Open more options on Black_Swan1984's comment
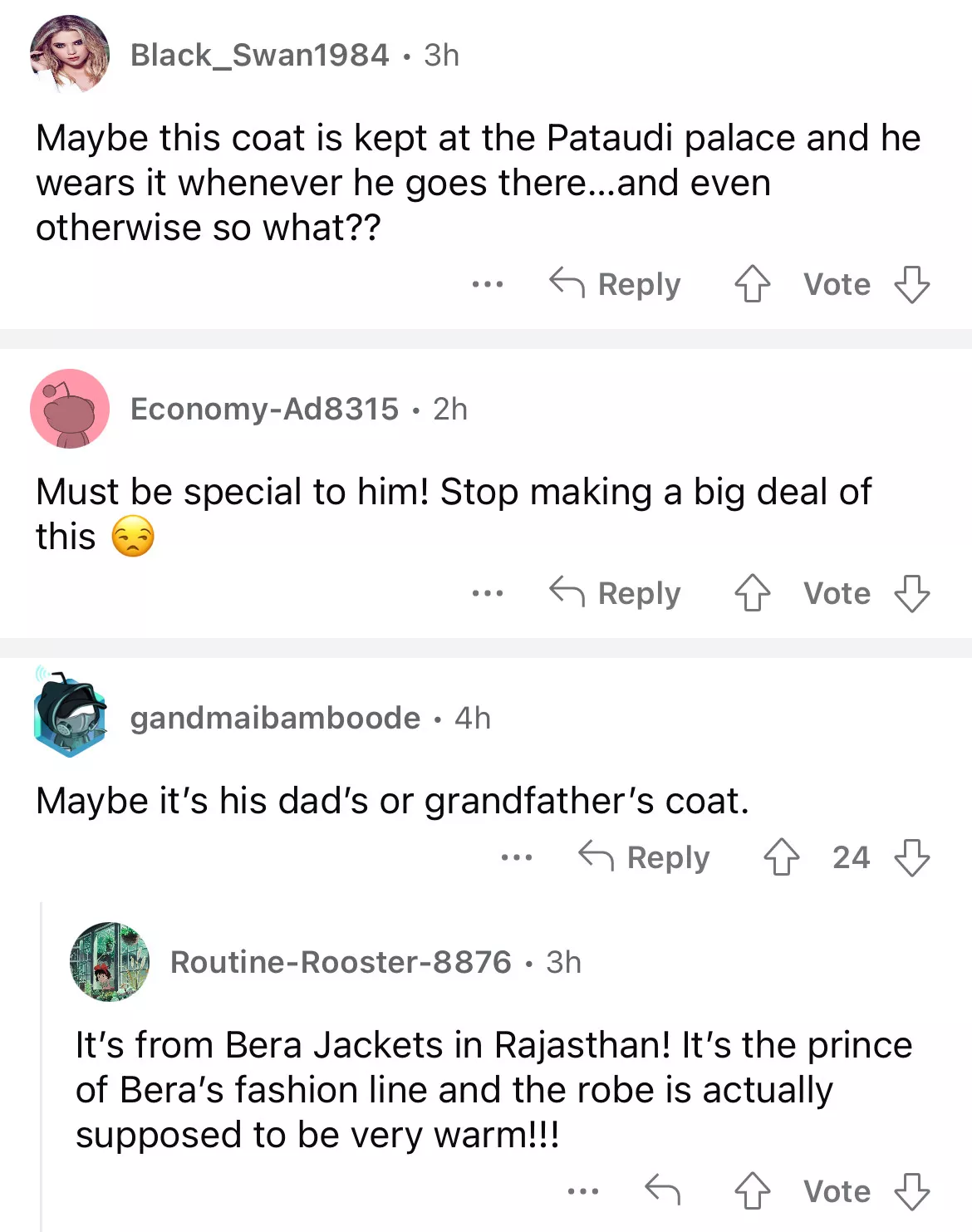This screenshot has width=972, height=1232. click(x=487, y=284)
